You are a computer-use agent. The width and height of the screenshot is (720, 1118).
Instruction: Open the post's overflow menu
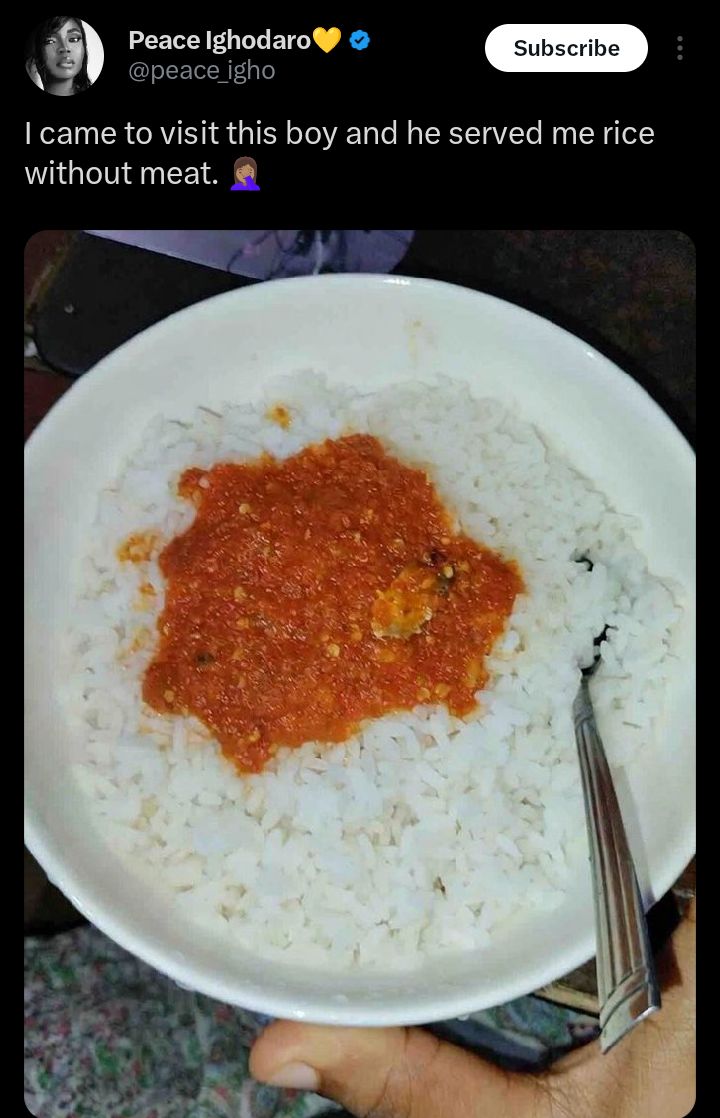click(x=680, y=48)
